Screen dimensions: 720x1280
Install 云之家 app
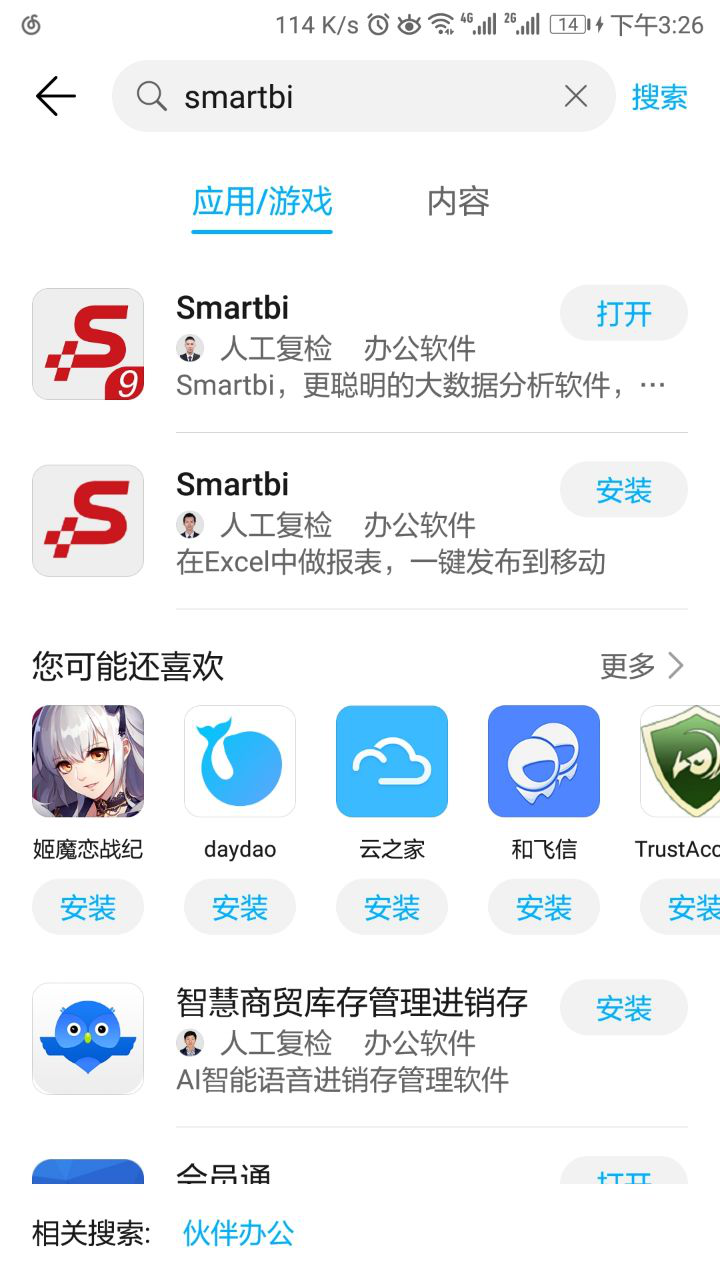pos(392,907)
